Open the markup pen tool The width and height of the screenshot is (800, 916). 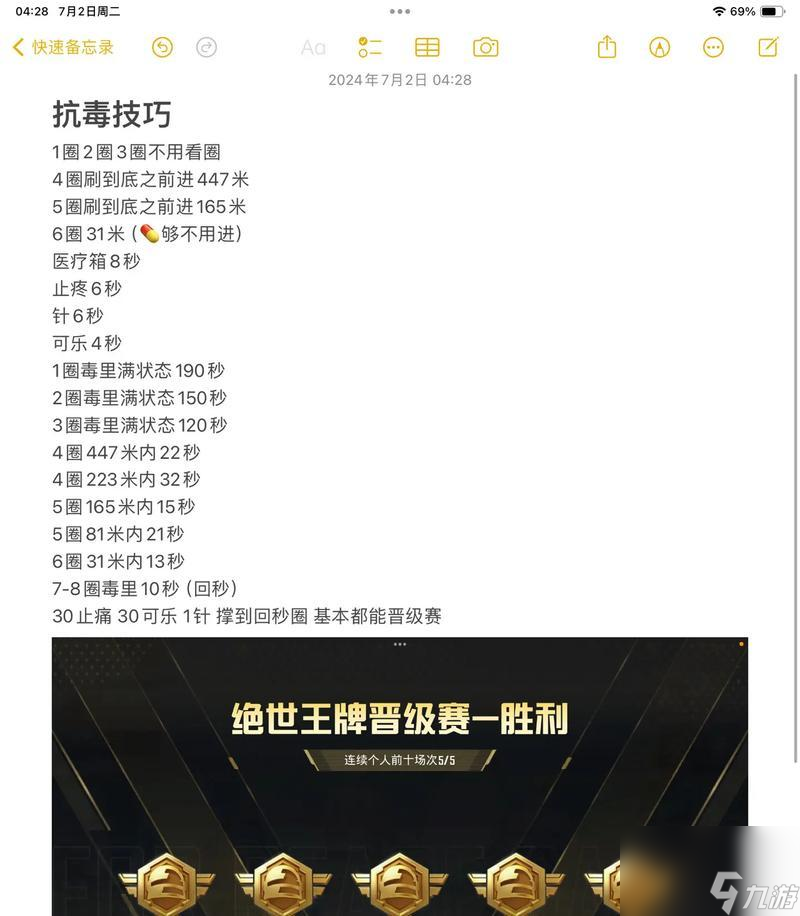[659, 47]
